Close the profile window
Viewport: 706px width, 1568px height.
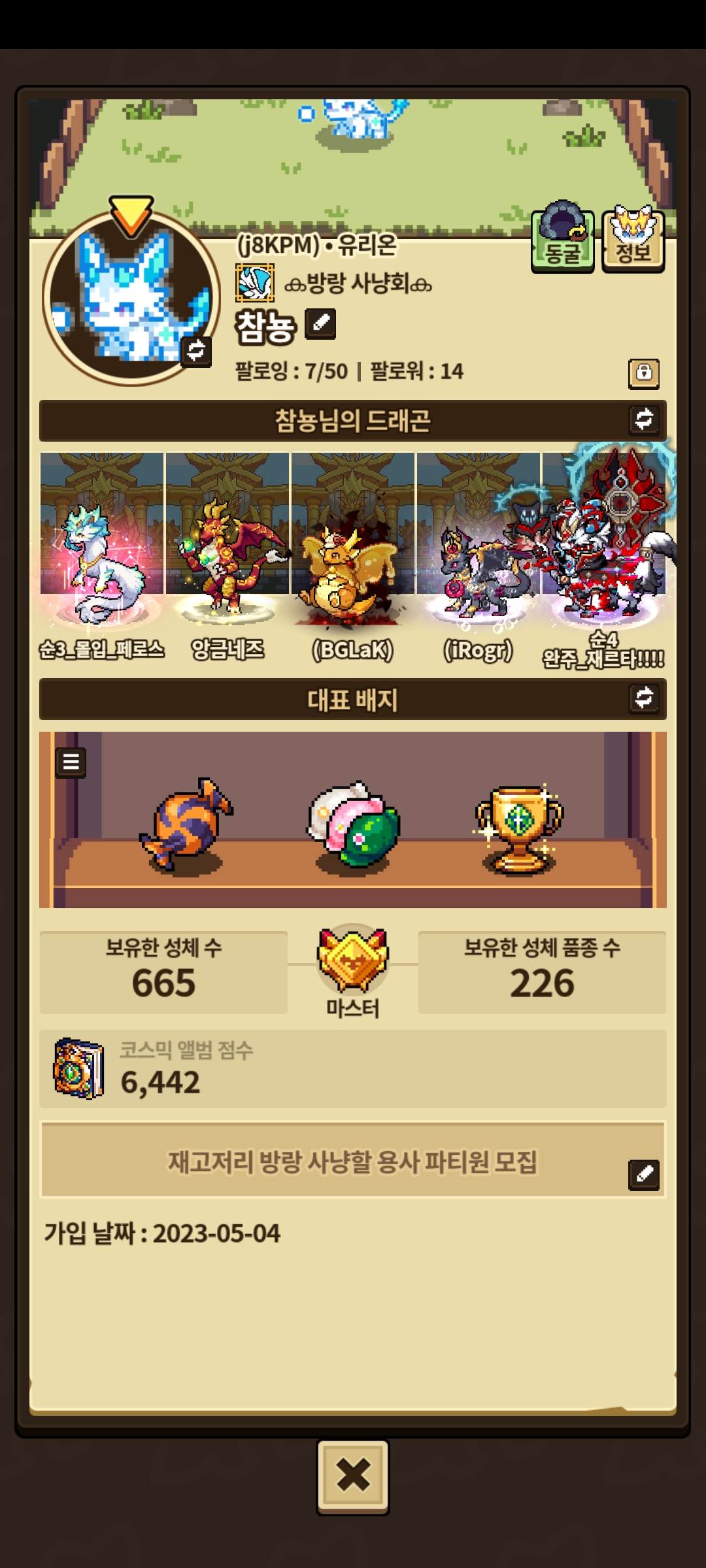tap(353, 1475)
